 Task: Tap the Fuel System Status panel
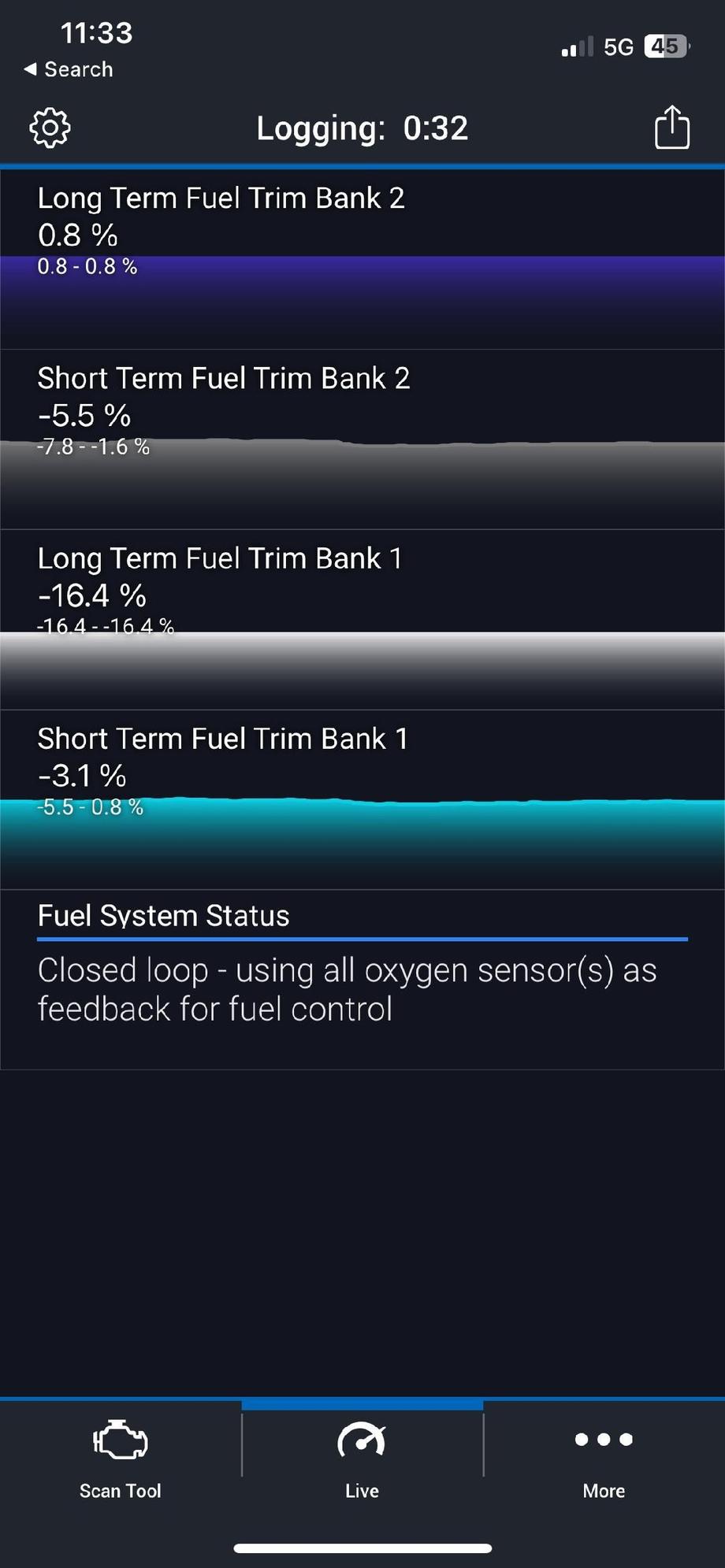[362, 977]
